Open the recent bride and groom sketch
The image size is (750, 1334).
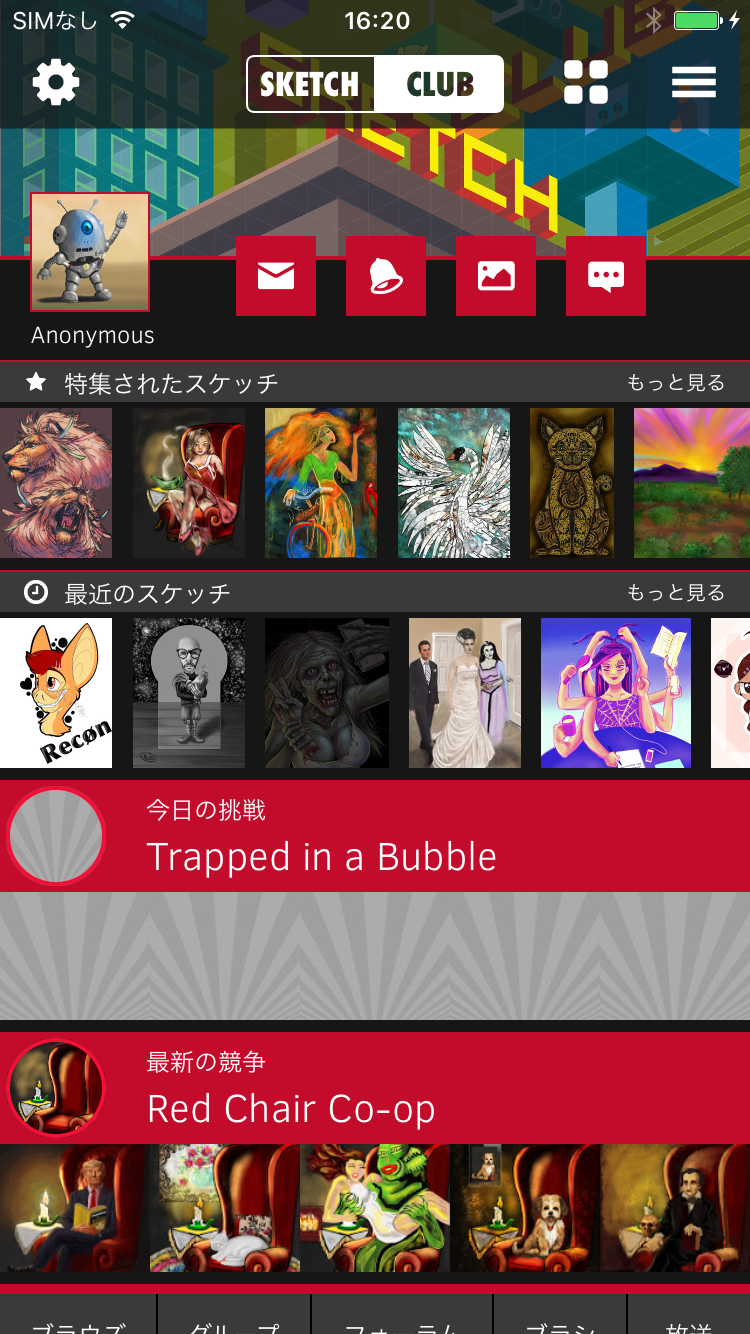(x=465, y=693)
